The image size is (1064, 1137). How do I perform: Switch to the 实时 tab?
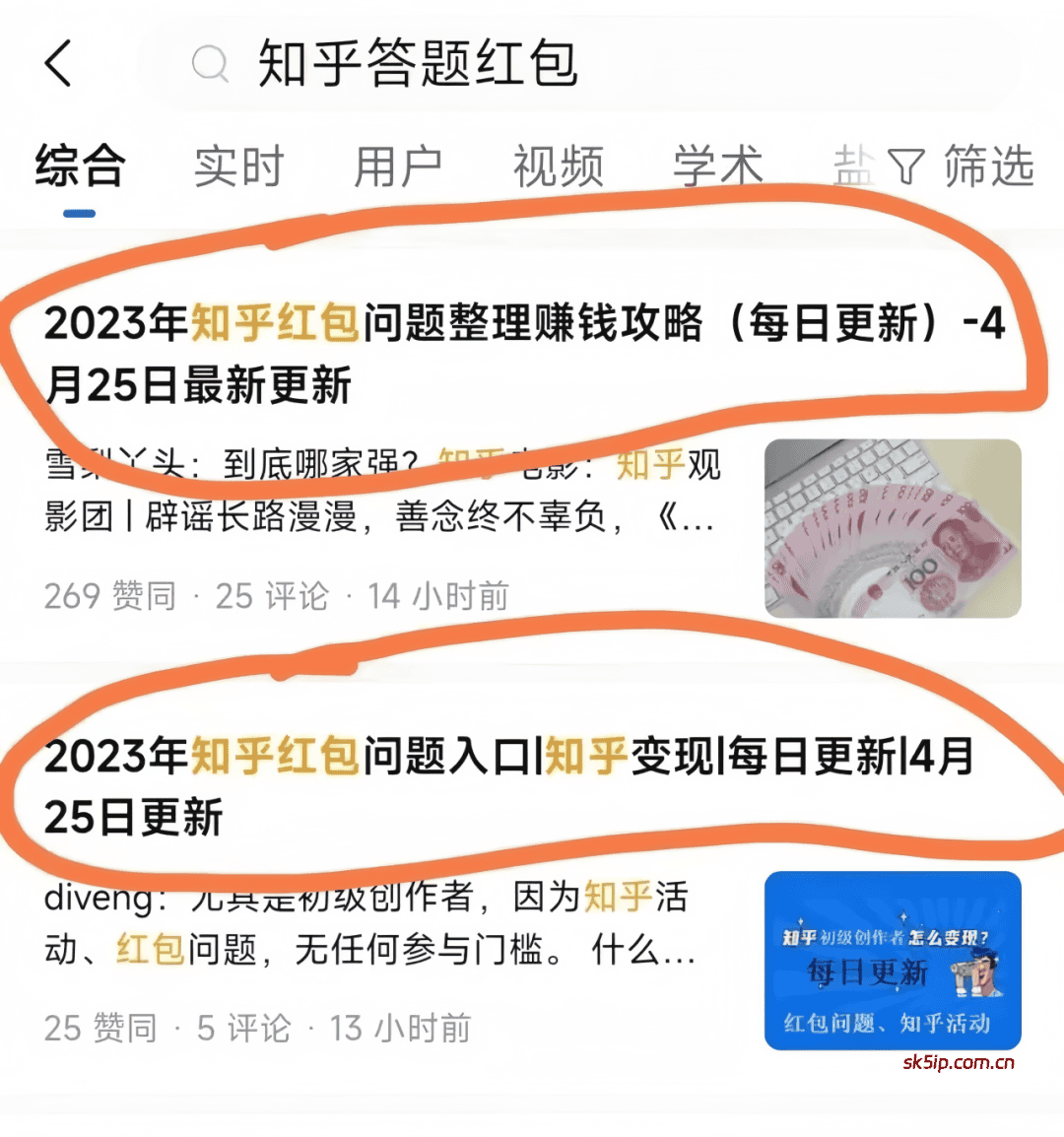[x=237, y=167]
